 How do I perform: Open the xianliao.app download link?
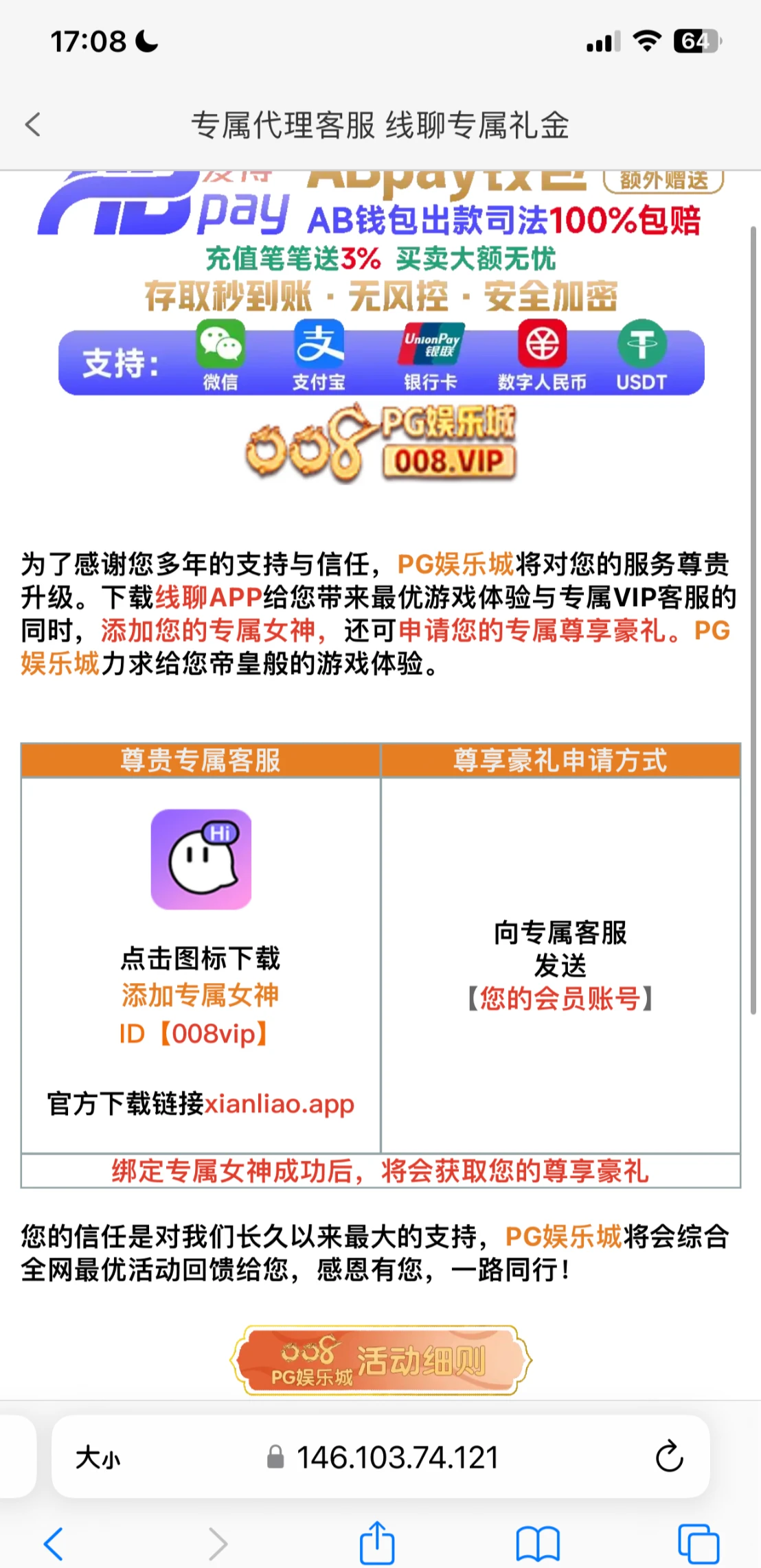(279, 1104)
